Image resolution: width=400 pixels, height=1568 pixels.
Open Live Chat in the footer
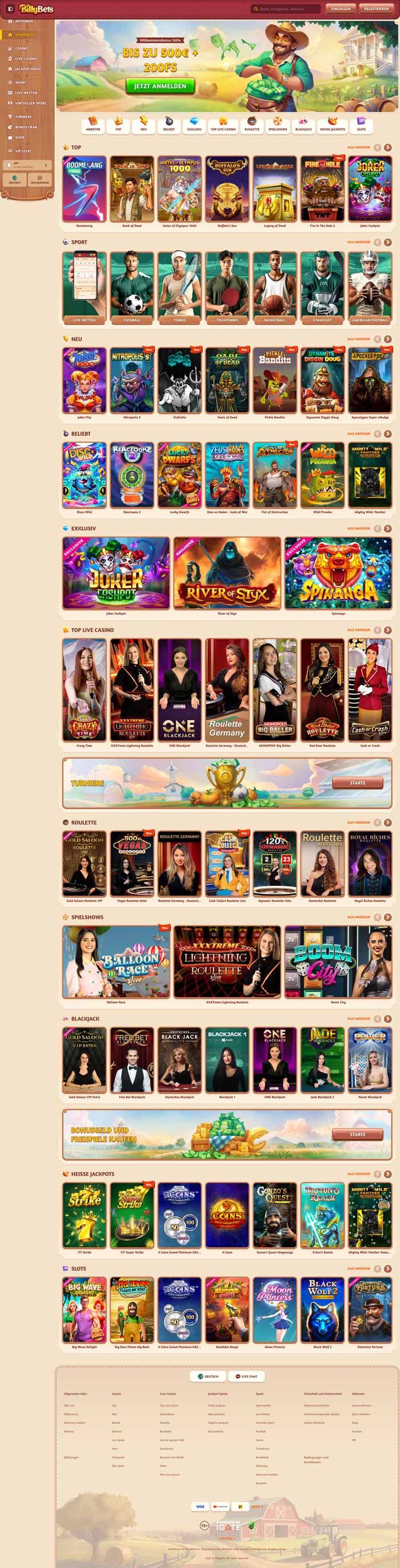(x=246, y=1376)
